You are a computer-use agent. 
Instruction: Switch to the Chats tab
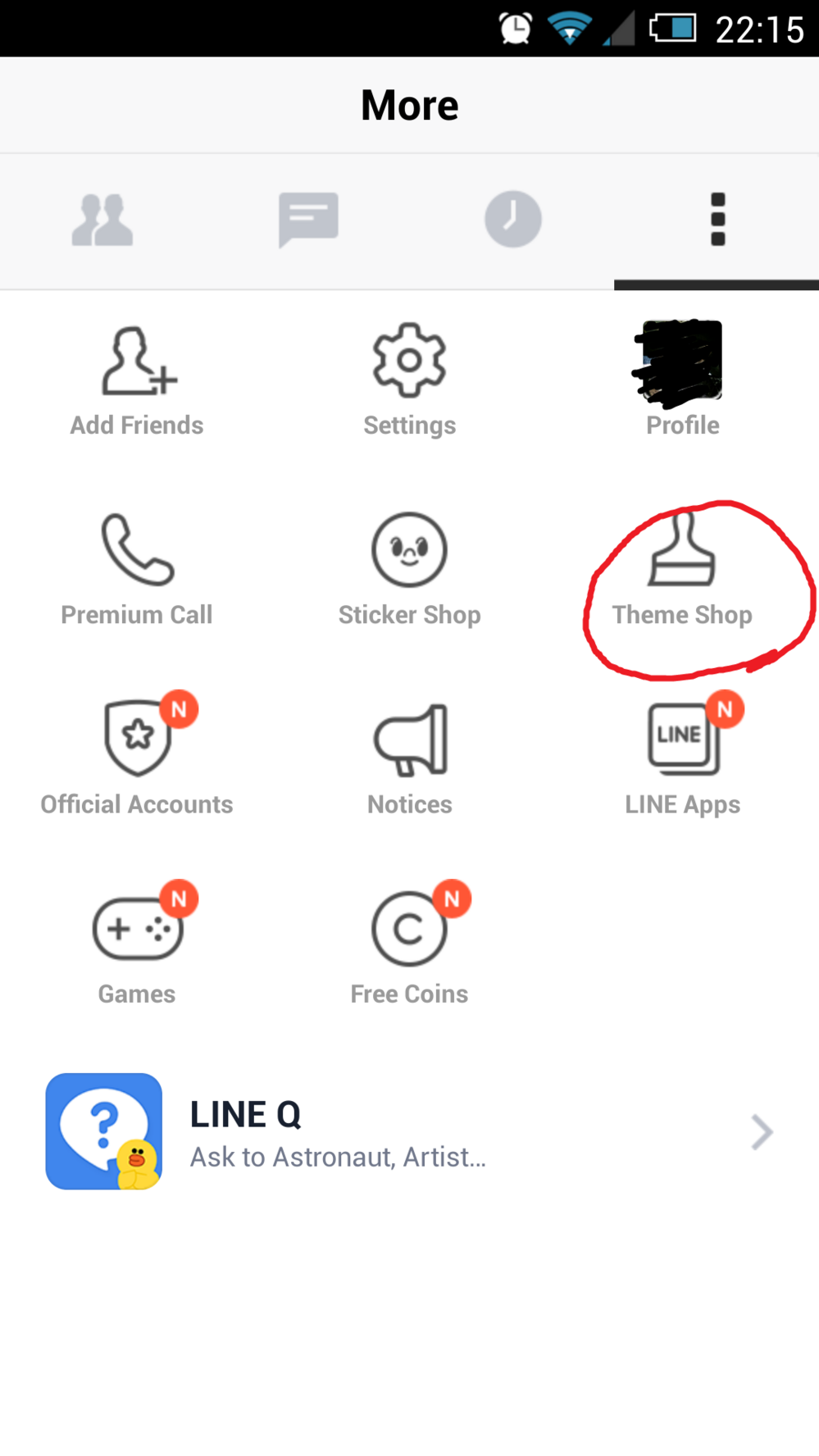[307, 220]
